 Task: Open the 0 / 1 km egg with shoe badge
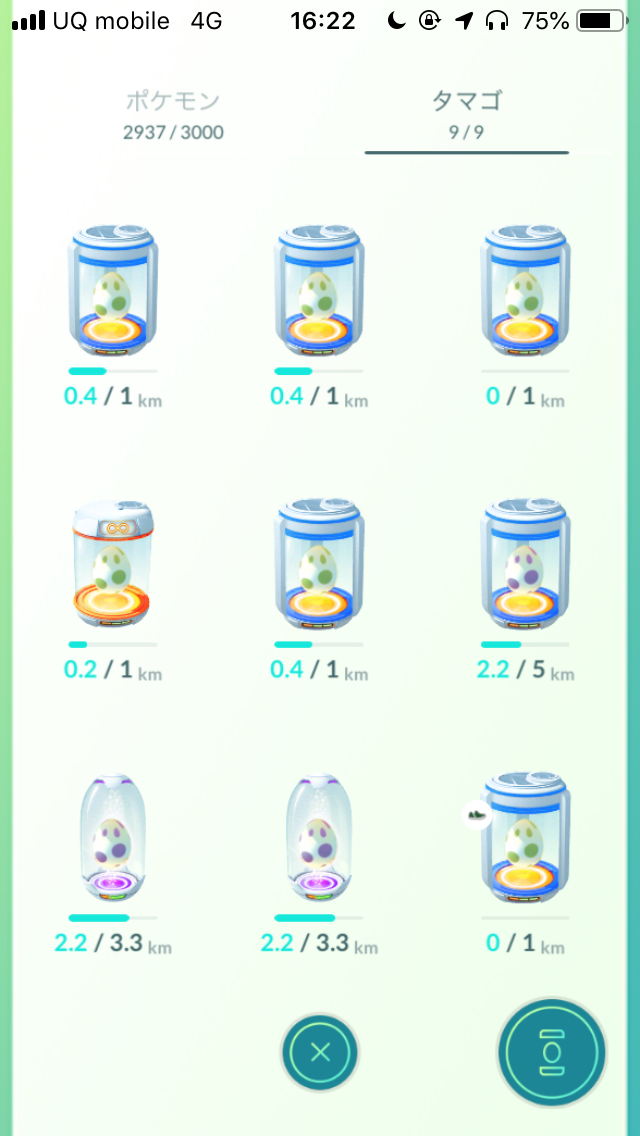pos(525,840)
